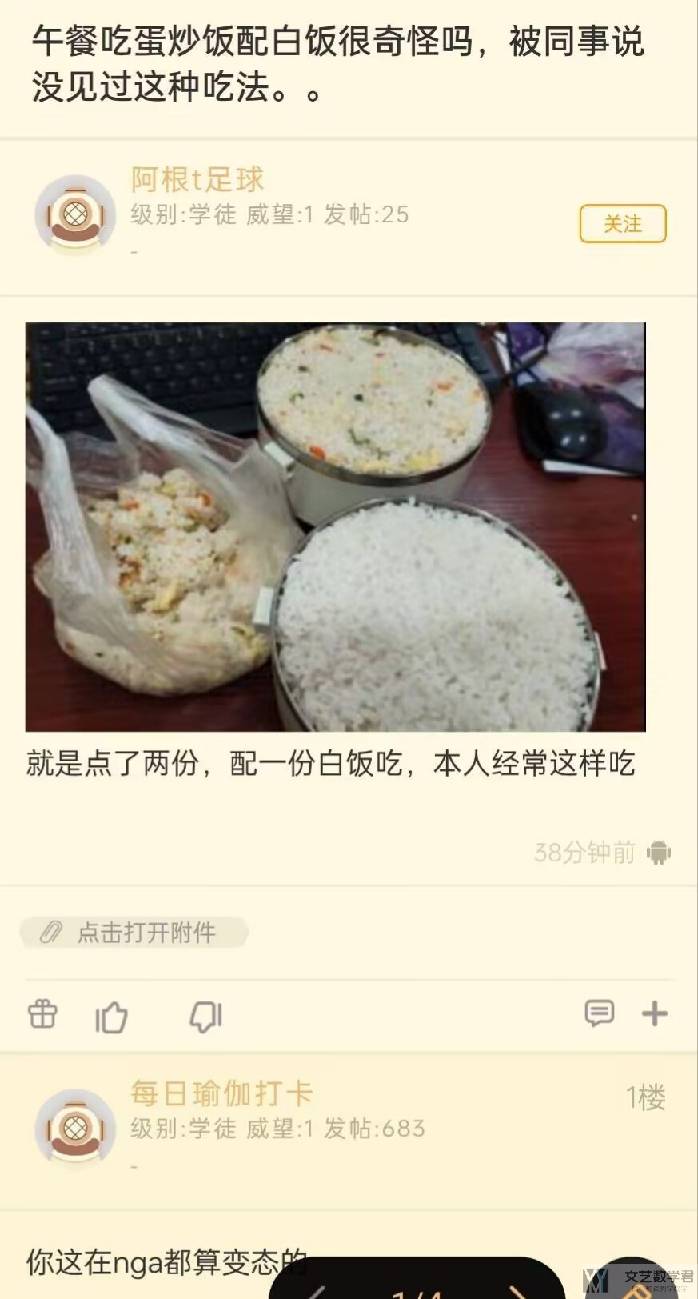
Task: Open the comment icon on the main post
Action: (x=599, y=1014)
